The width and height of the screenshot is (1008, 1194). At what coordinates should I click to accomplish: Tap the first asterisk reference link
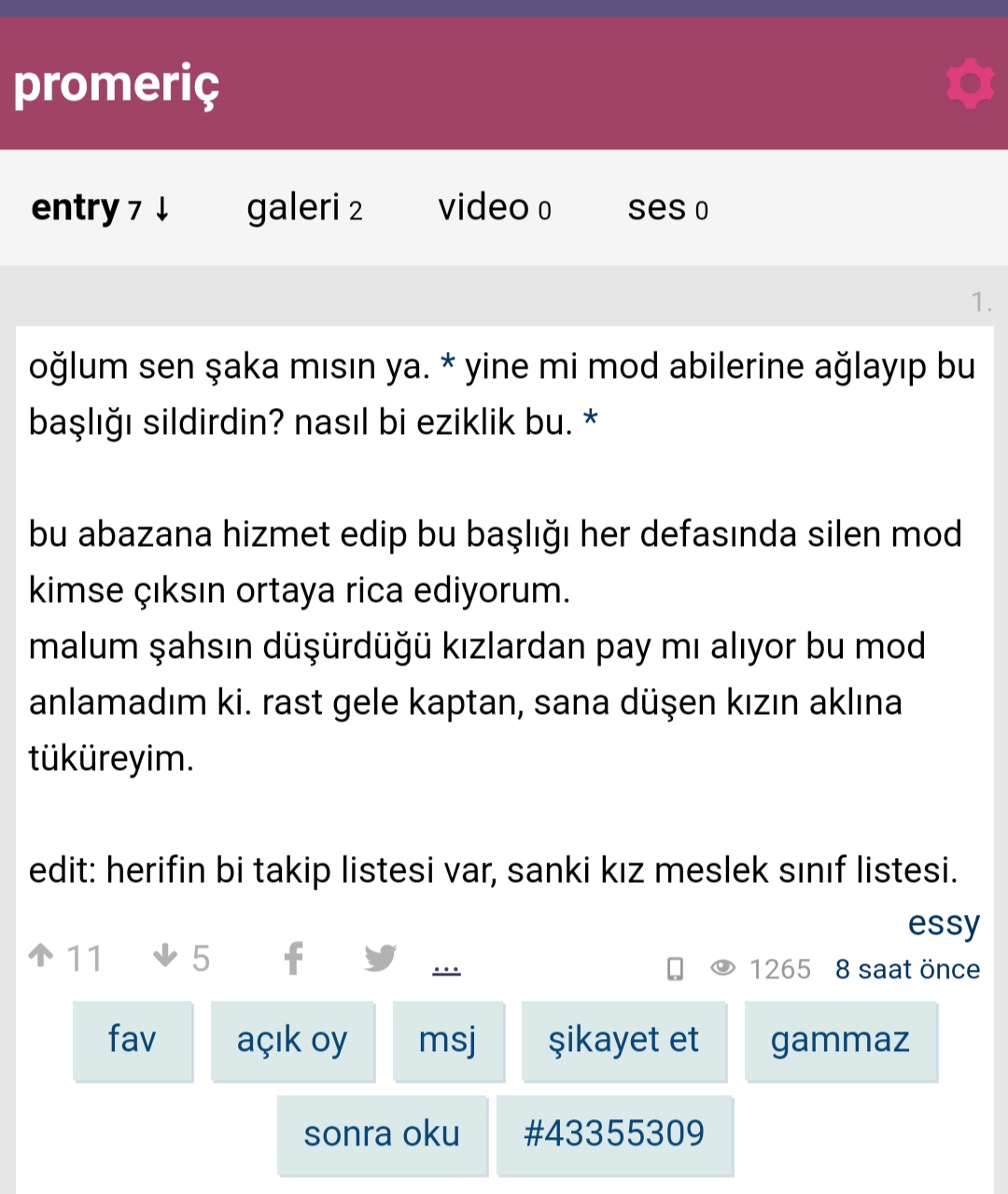click(x=448, y=365)
